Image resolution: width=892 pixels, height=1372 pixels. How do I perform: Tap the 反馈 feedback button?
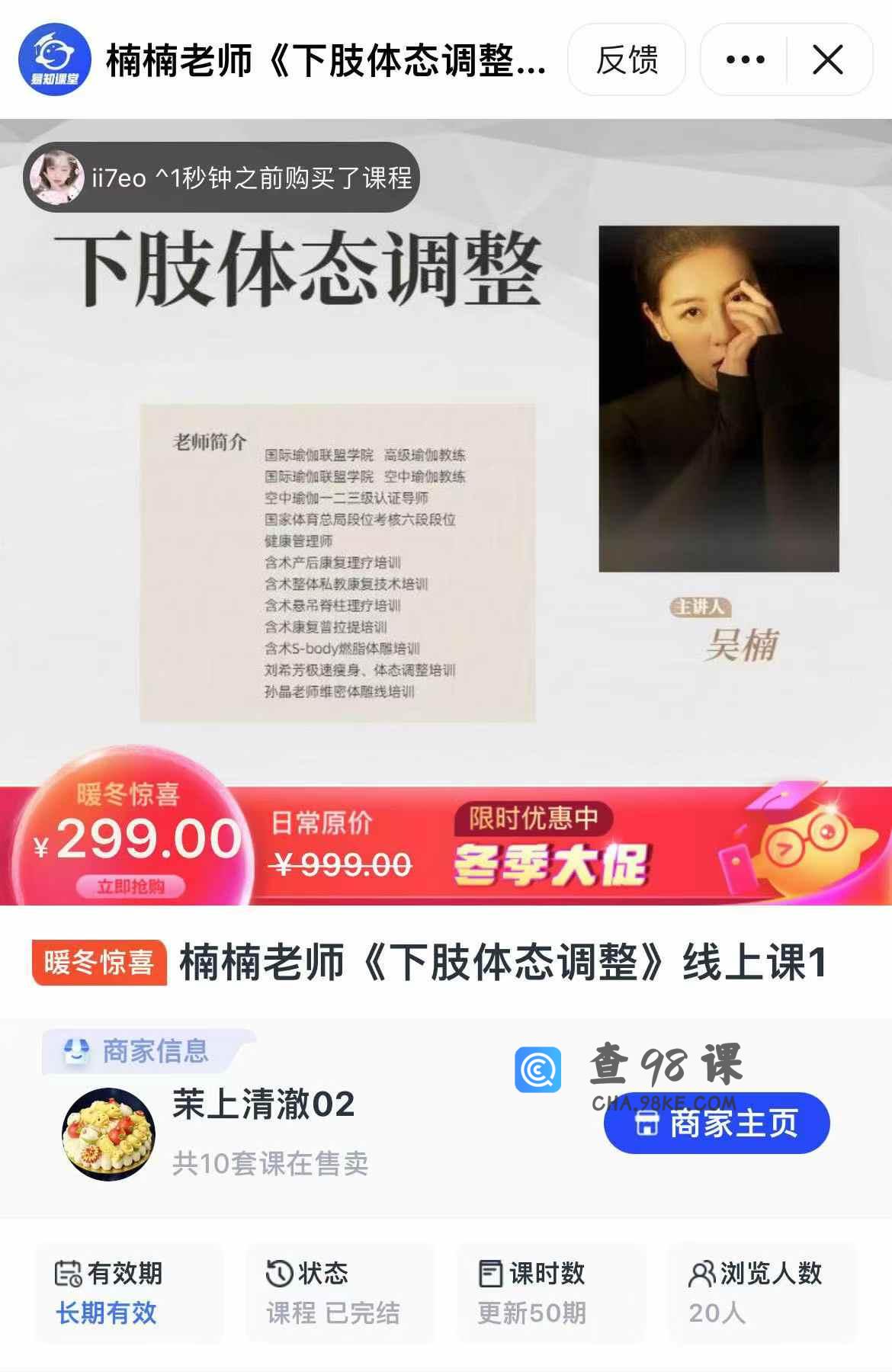pyautogui.click(x=626, y=59)
